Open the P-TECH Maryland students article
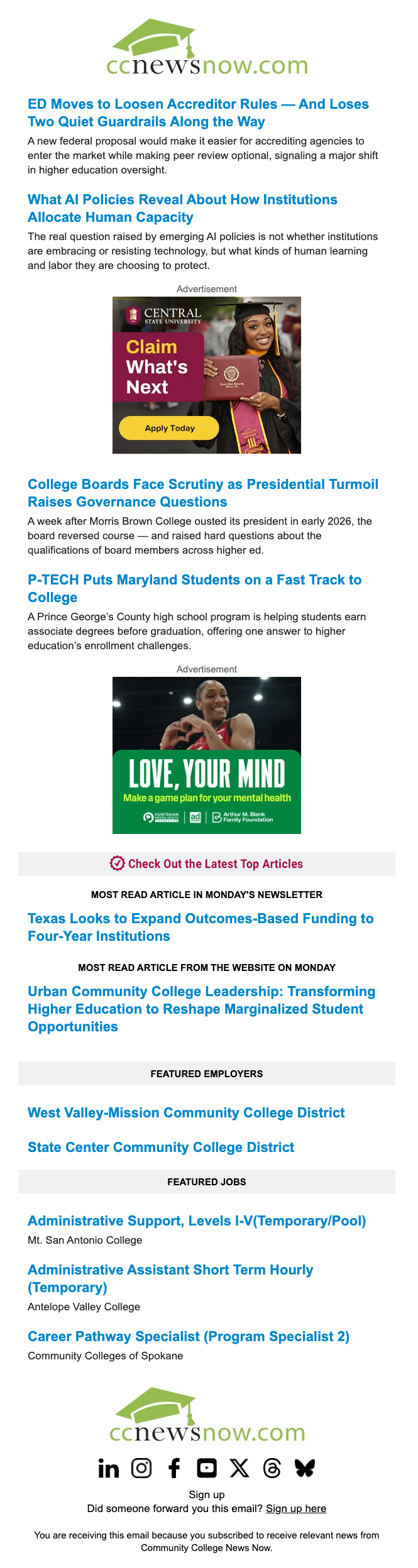The height and width of the screenshot is (1568, 418). click(195, 588)
